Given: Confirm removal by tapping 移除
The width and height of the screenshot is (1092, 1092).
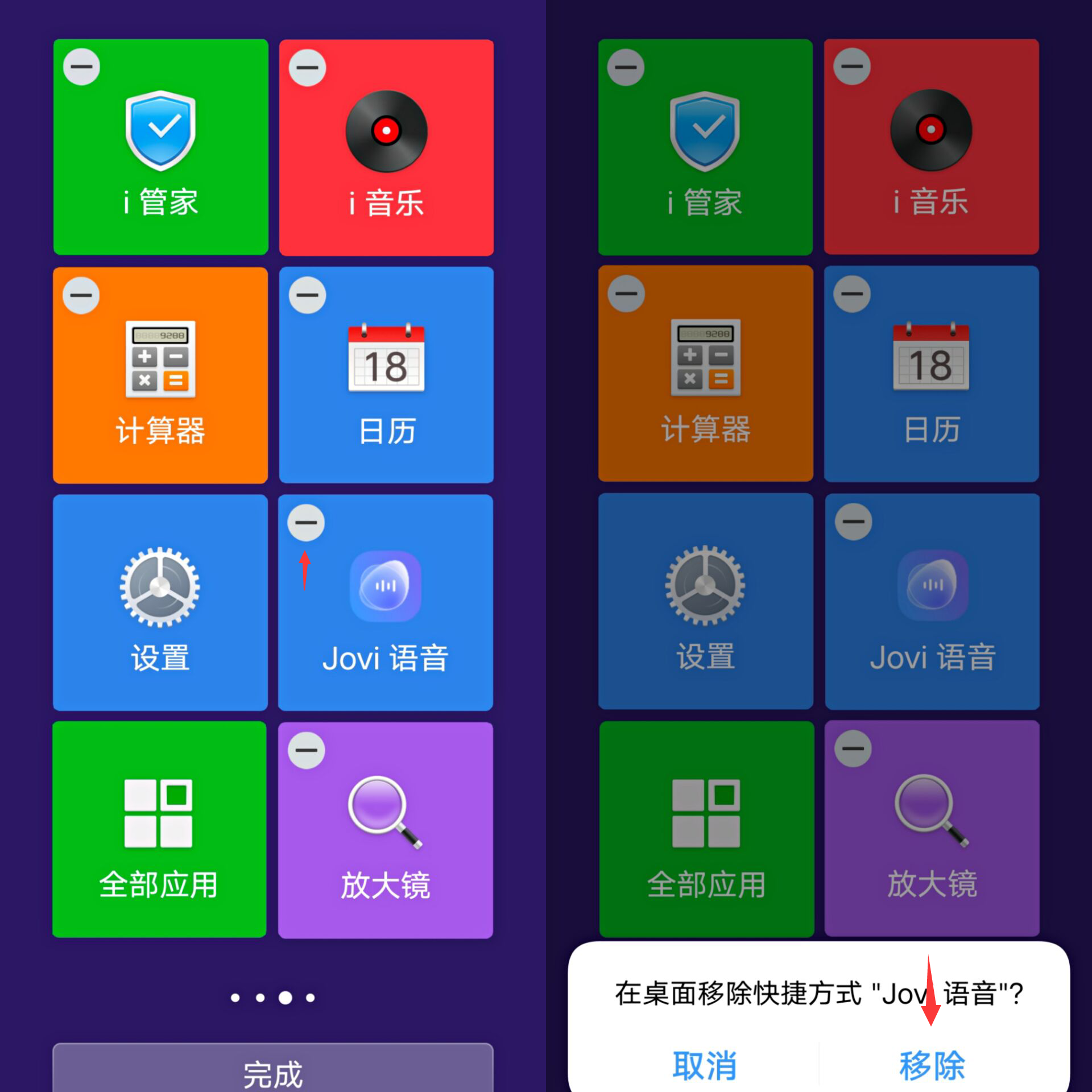Looking at the screenshot, I should pyautogui.click(x=932, y=1065).
